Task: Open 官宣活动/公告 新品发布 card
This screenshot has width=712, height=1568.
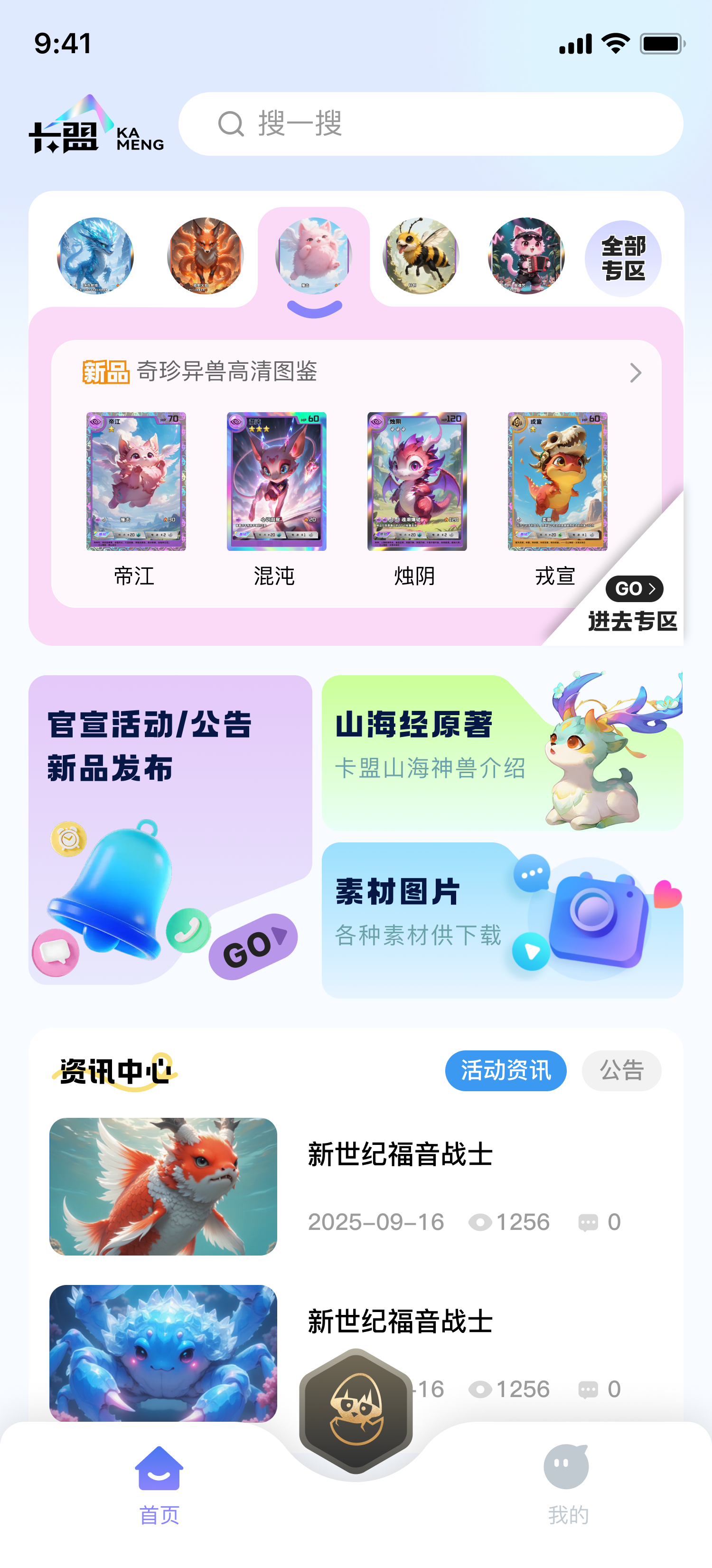Action: pyautogui.click(x=170, y=829)
